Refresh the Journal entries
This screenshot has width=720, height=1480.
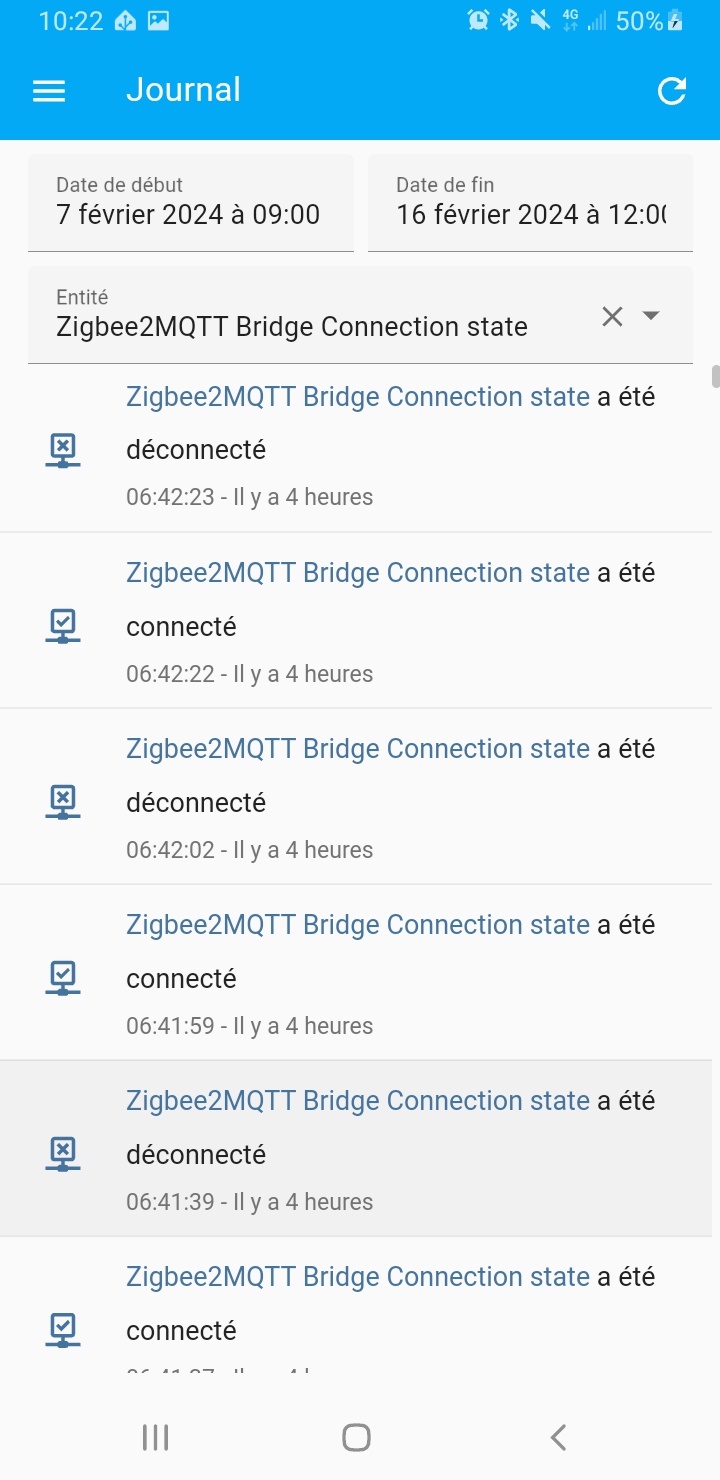672,91
